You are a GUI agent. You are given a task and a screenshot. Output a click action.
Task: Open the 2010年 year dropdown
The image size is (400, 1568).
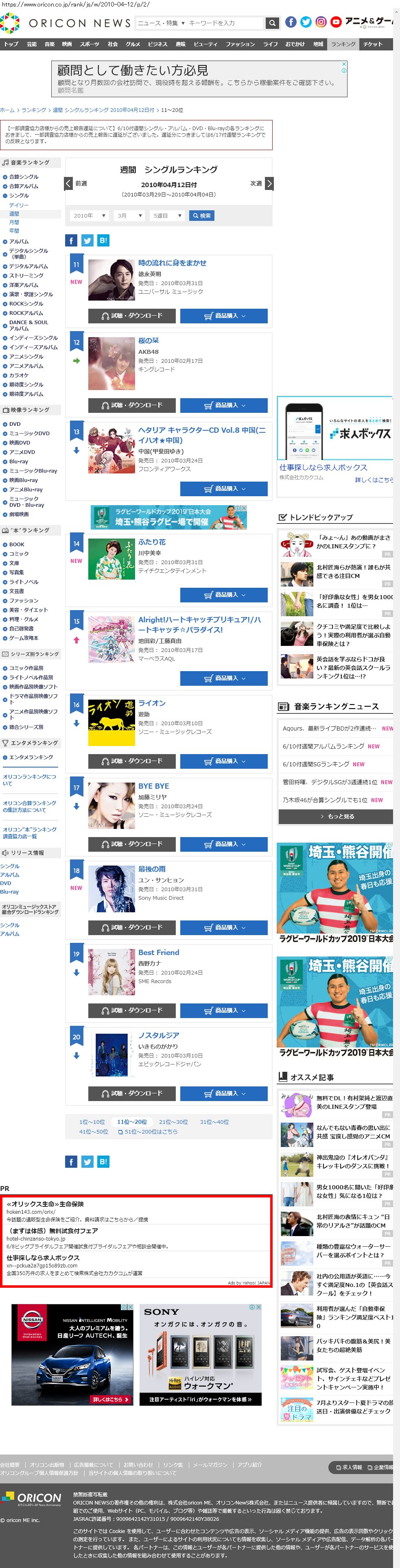90,216
